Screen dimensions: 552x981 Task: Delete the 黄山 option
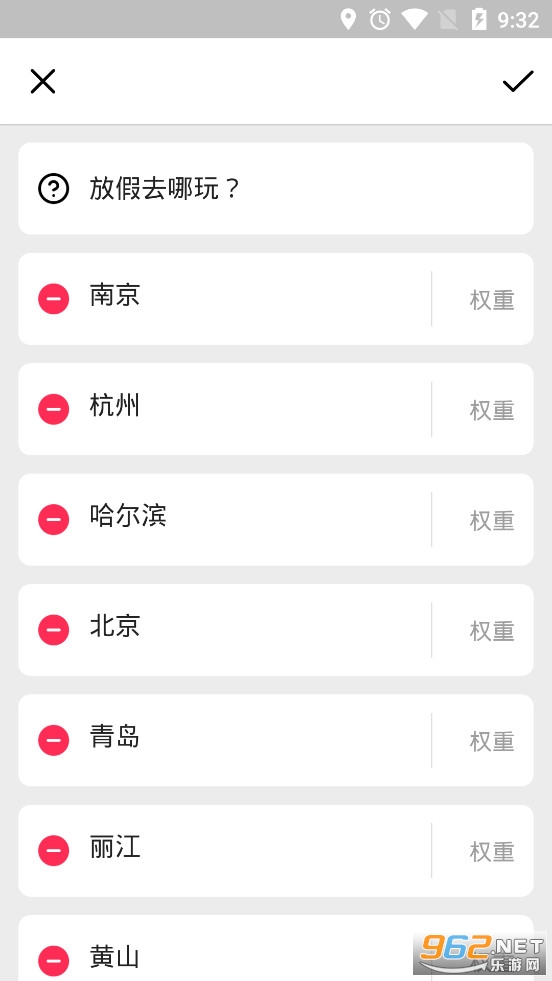pyautogui.click(x=54, y=960)
